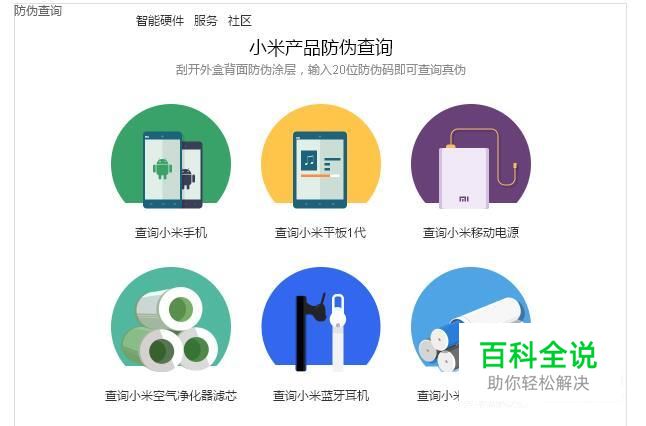Open the 智能硬件 navigation link

tap(160, 21)
